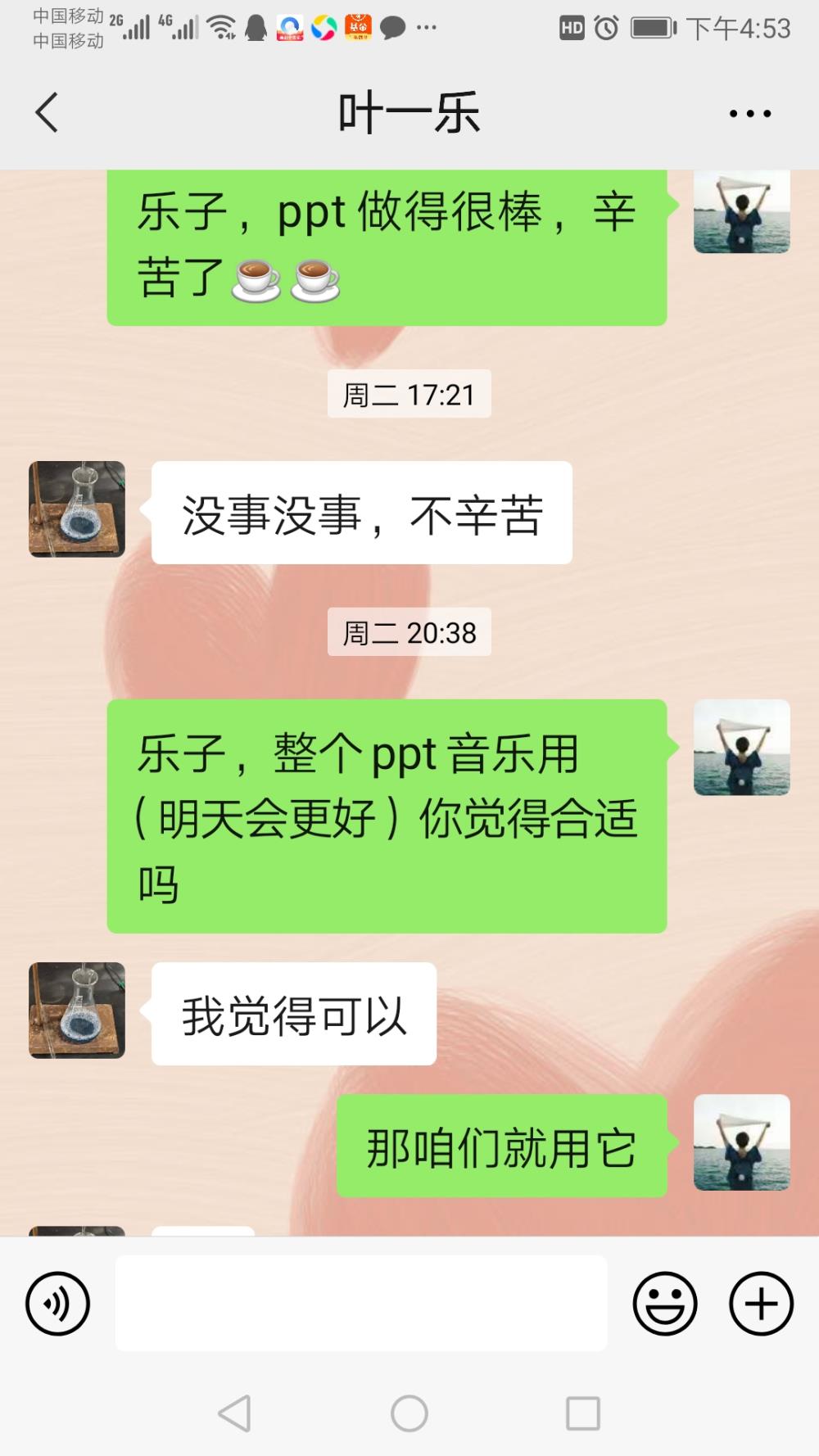Open the chat info overflow menu
819x1456 pixels.
[x=750, y=114]
